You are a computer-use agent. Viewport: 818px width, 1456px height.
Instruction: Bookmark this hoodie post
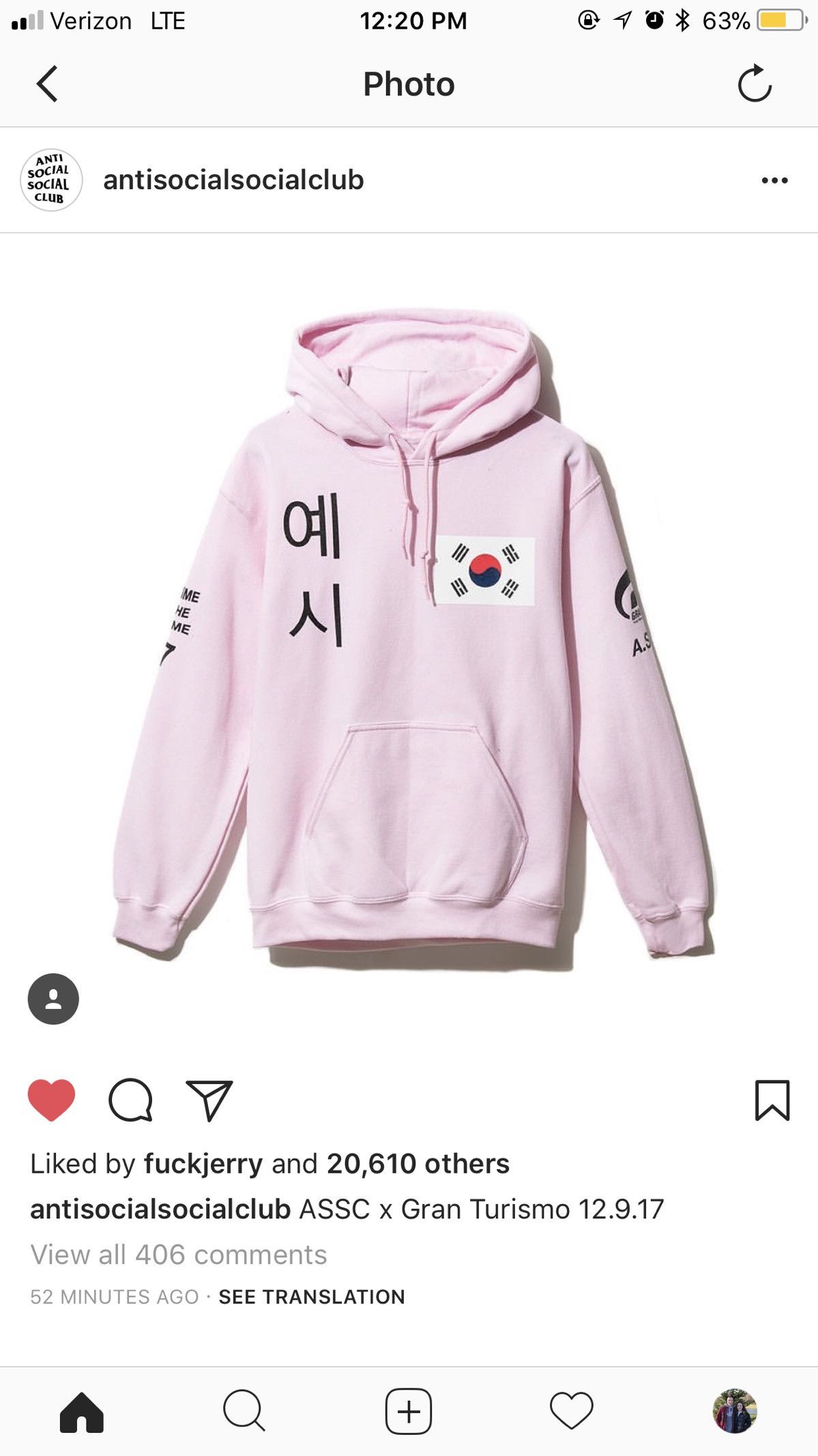point(772,1100)
